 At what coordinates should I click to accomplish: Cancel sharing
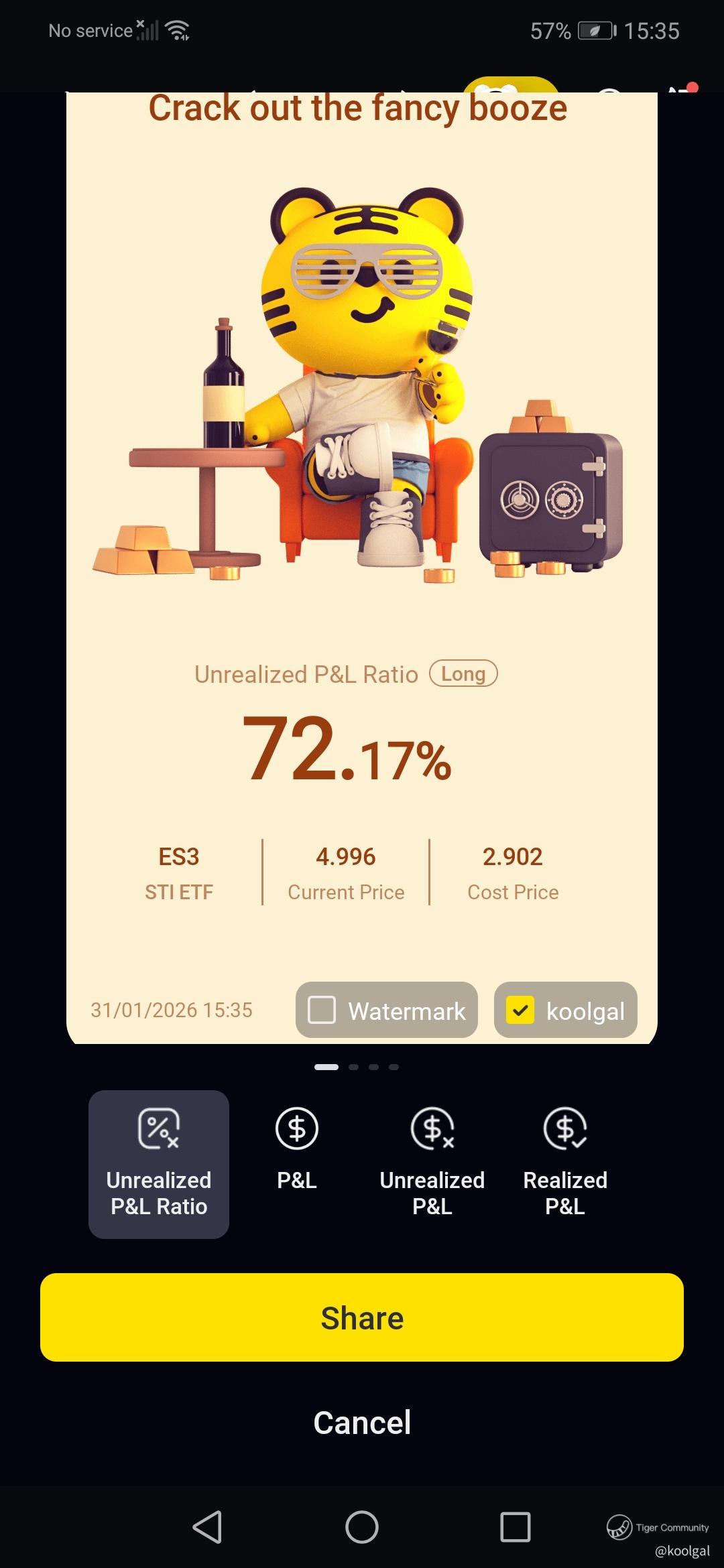(362, 1422)
